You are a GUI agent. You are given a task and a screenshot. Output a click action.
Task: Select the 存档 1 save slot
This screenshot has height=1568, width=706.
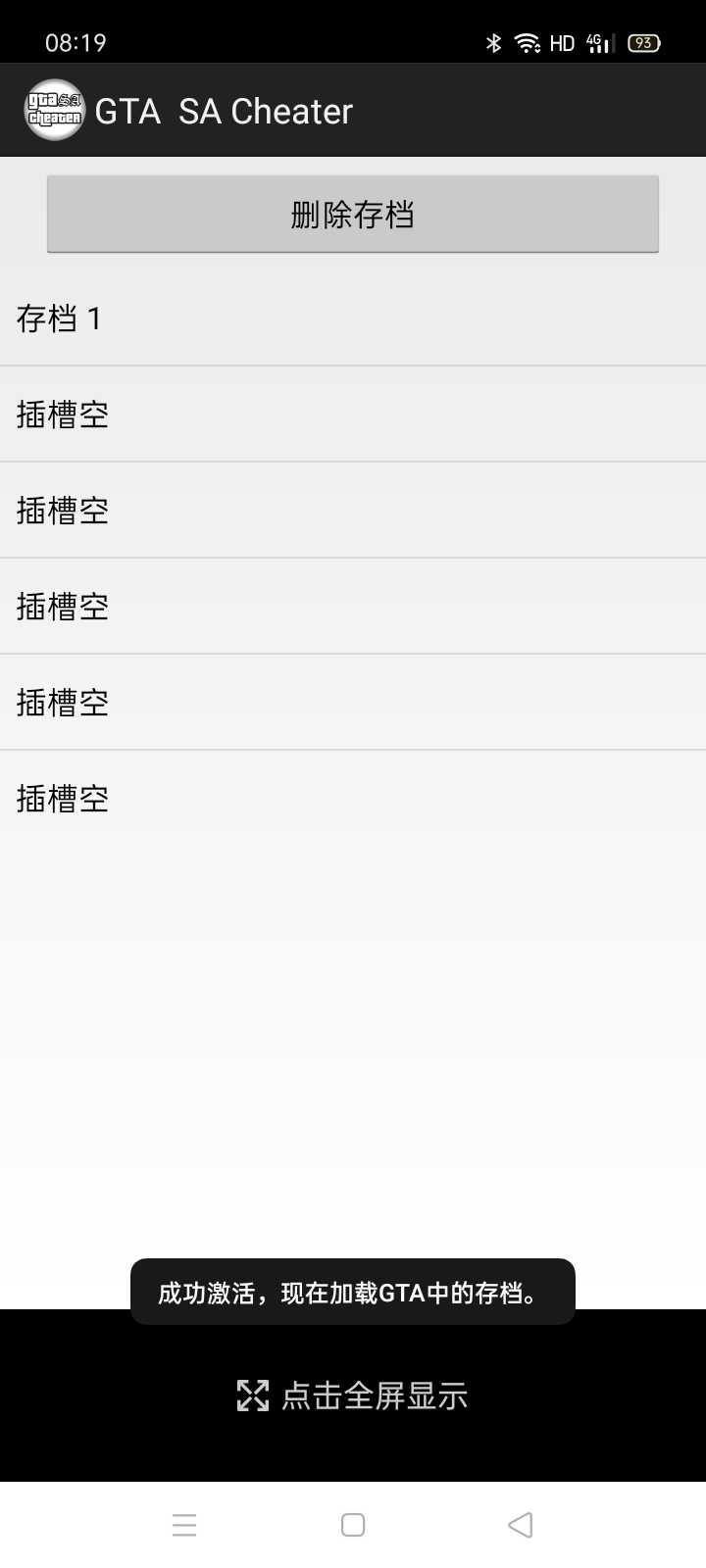[x=353, y=318]
